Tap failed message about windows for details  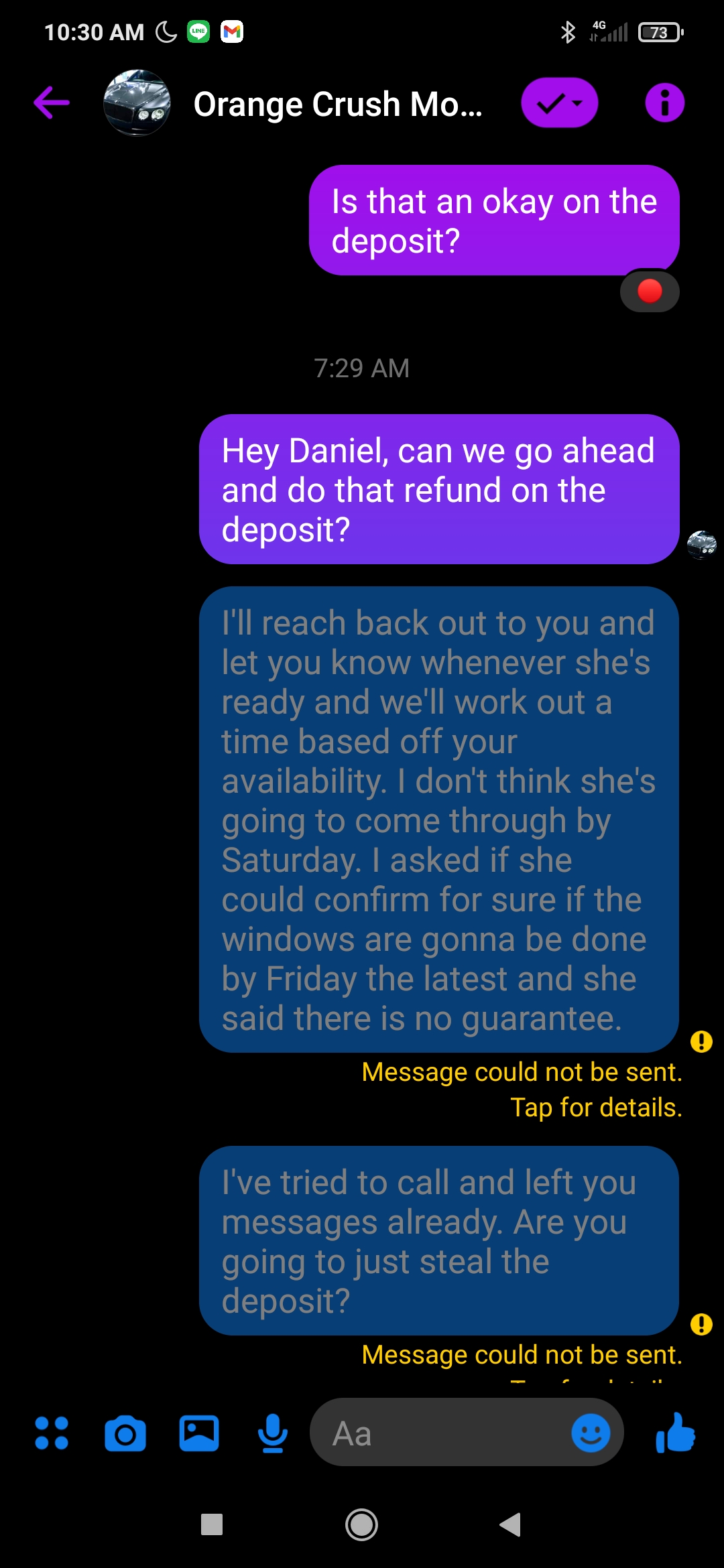click(439, 820)
